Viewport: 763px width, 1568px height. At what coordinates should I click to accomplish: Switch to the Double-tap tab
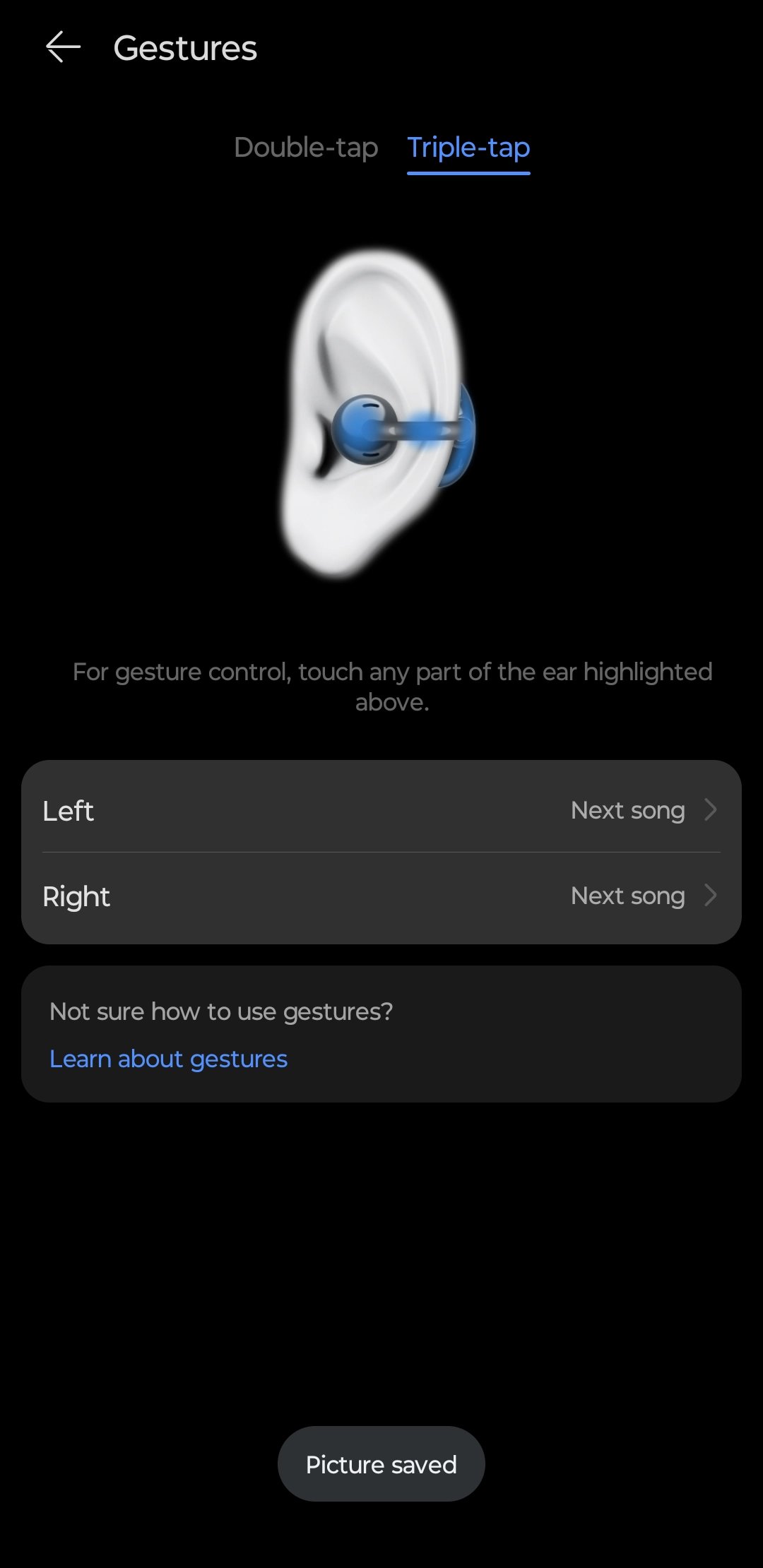pyautogui.click(x=306, y=148)
